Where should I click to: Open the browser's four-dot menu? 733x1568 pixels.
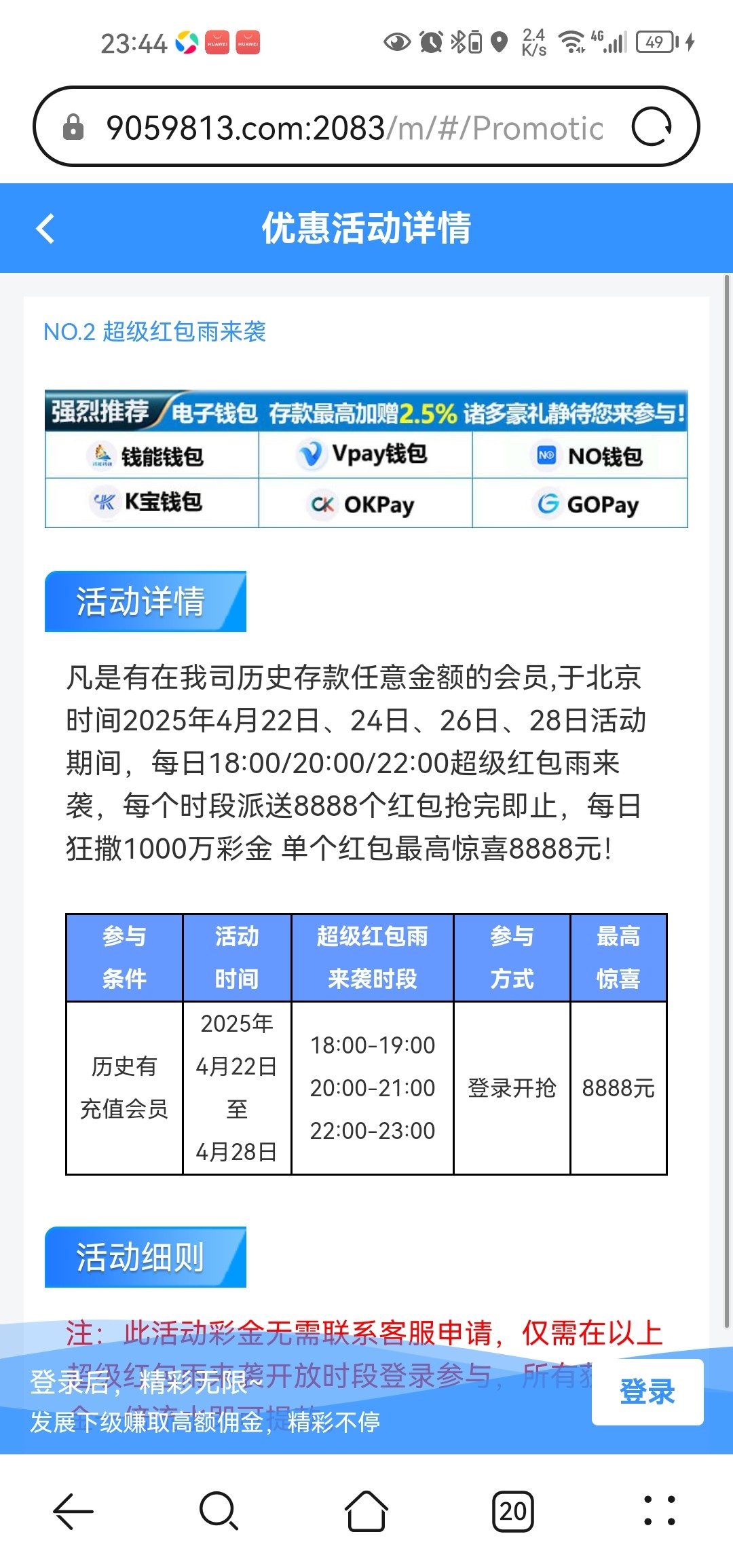coord(660,1511)
